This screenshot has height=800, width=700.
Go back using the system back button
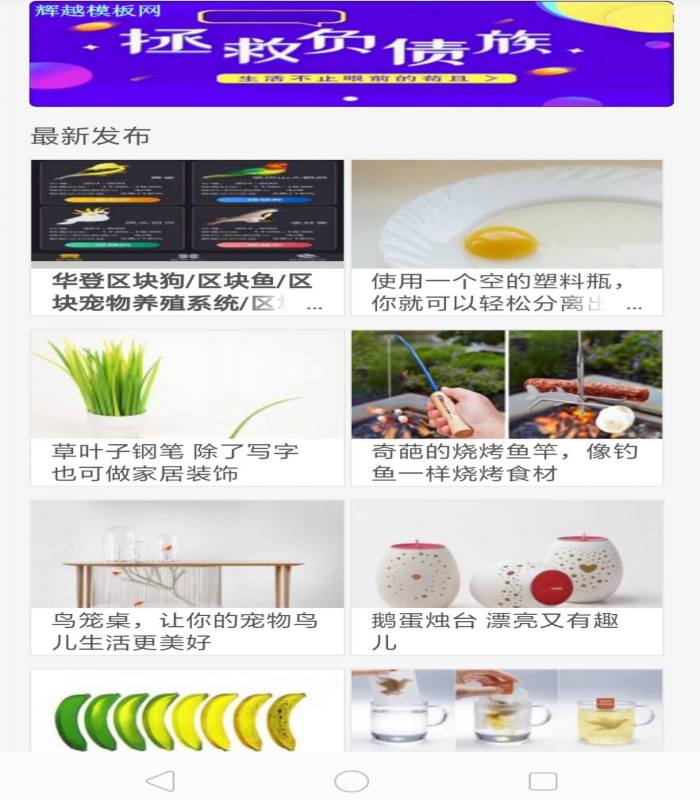click(160, 781)
